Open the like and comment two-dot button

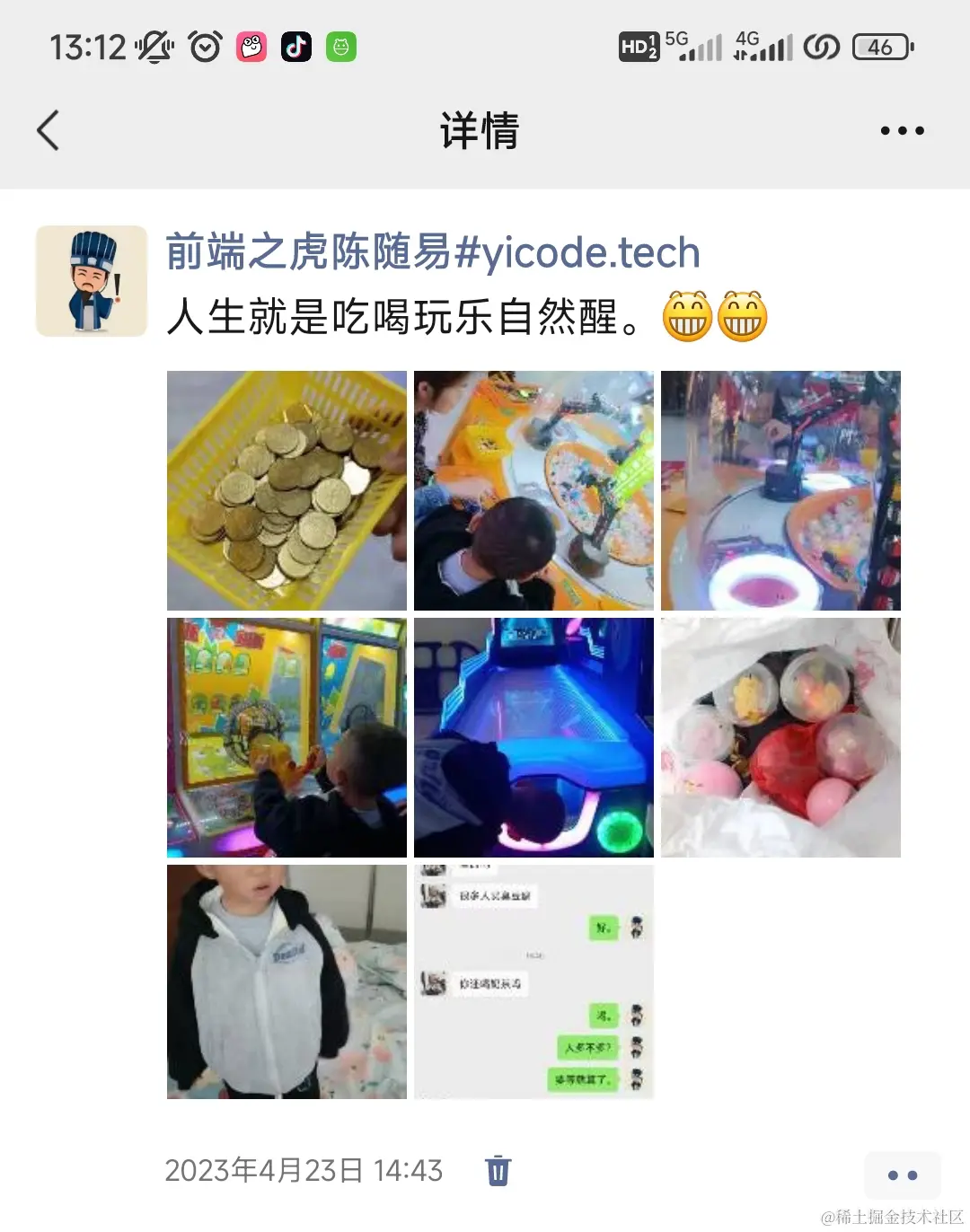point(902,1175)
